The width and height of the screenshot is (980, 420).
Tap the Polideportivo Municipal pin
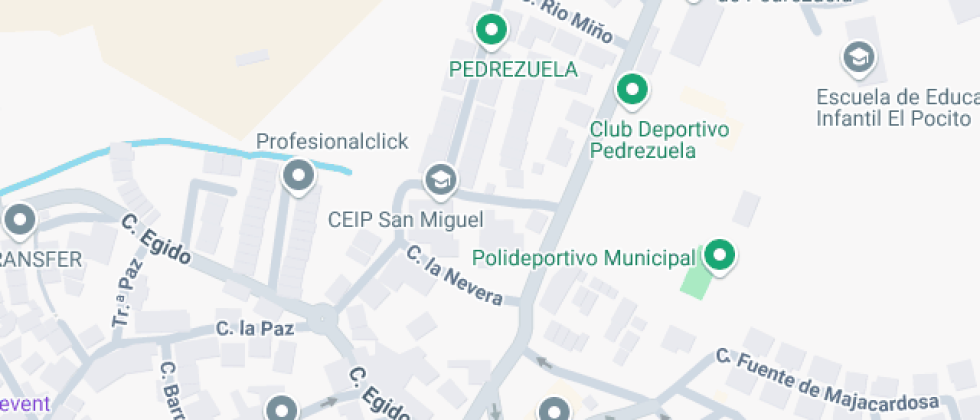(720, 256)
